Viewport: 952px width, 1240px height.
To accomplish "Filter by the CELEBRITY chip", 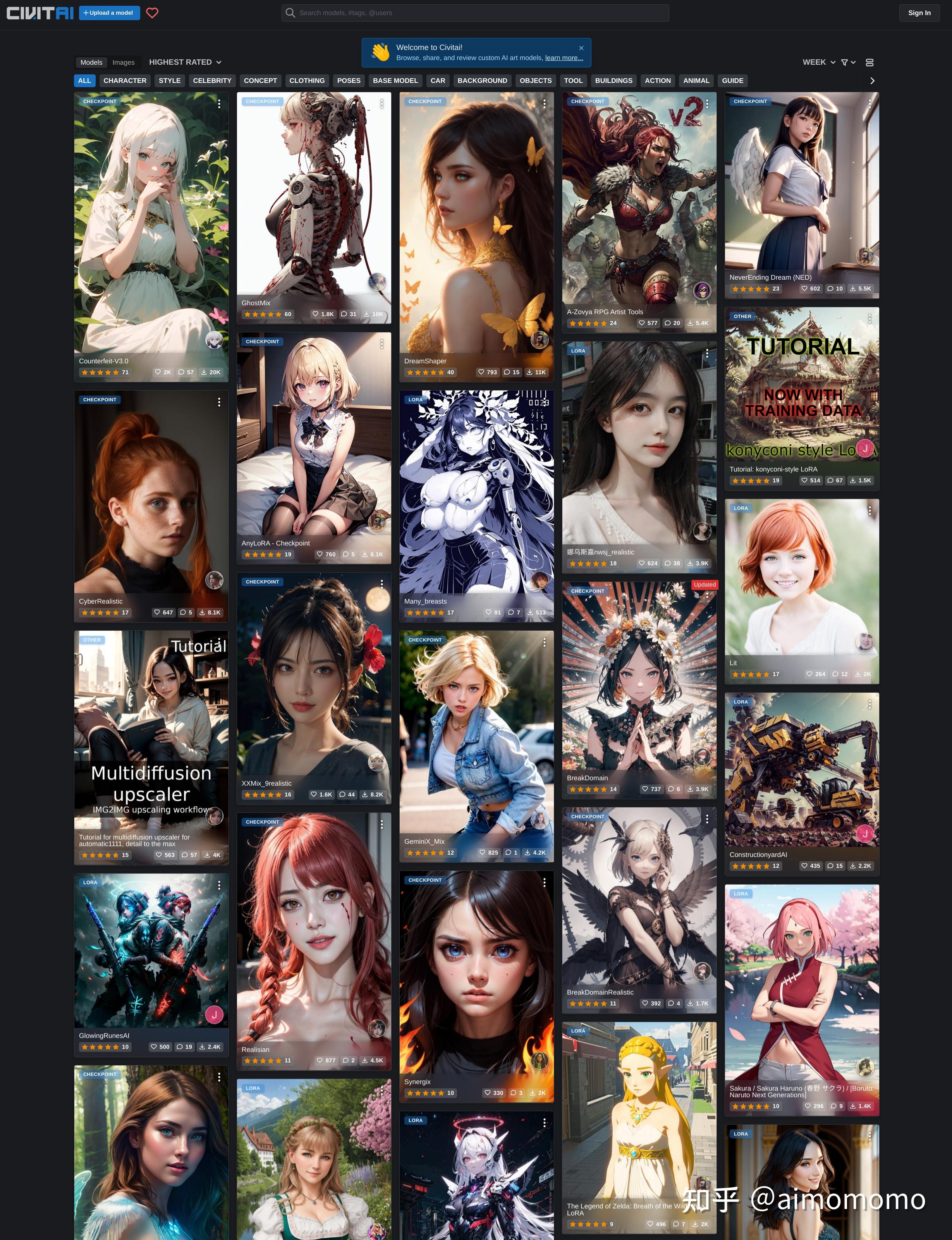I will coord(212,81).
